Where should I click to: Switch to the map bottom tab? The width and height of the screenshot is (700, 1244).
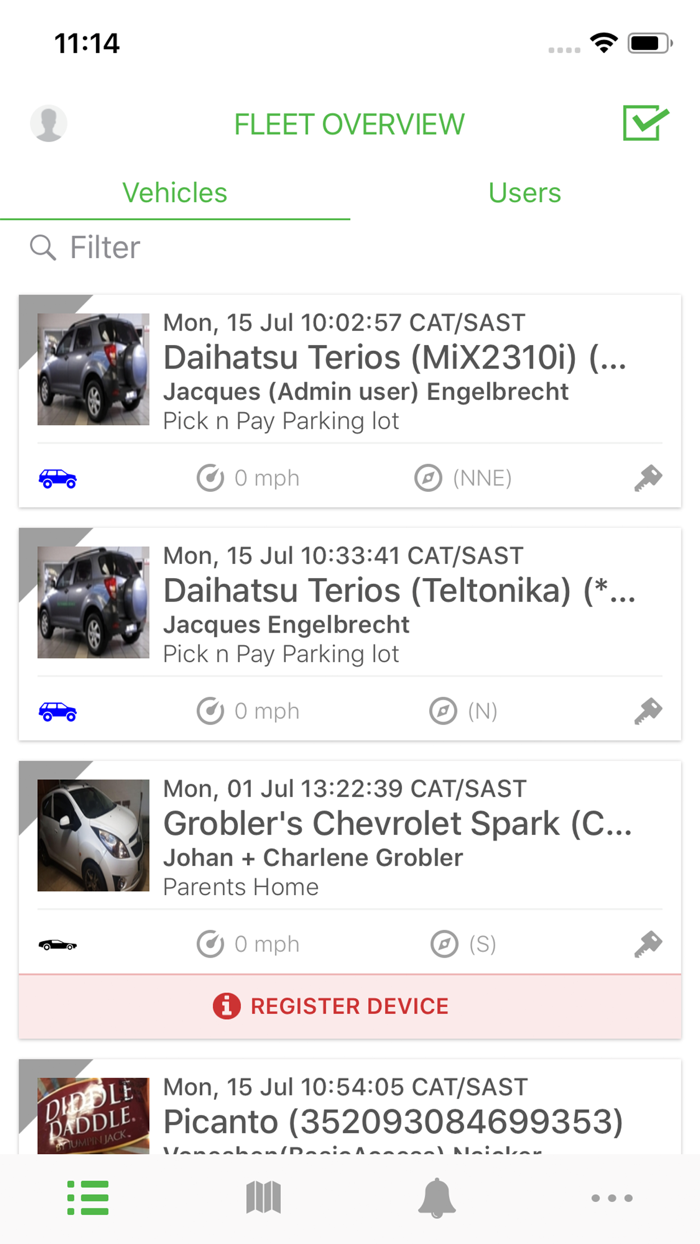(x=263, y=1198)
